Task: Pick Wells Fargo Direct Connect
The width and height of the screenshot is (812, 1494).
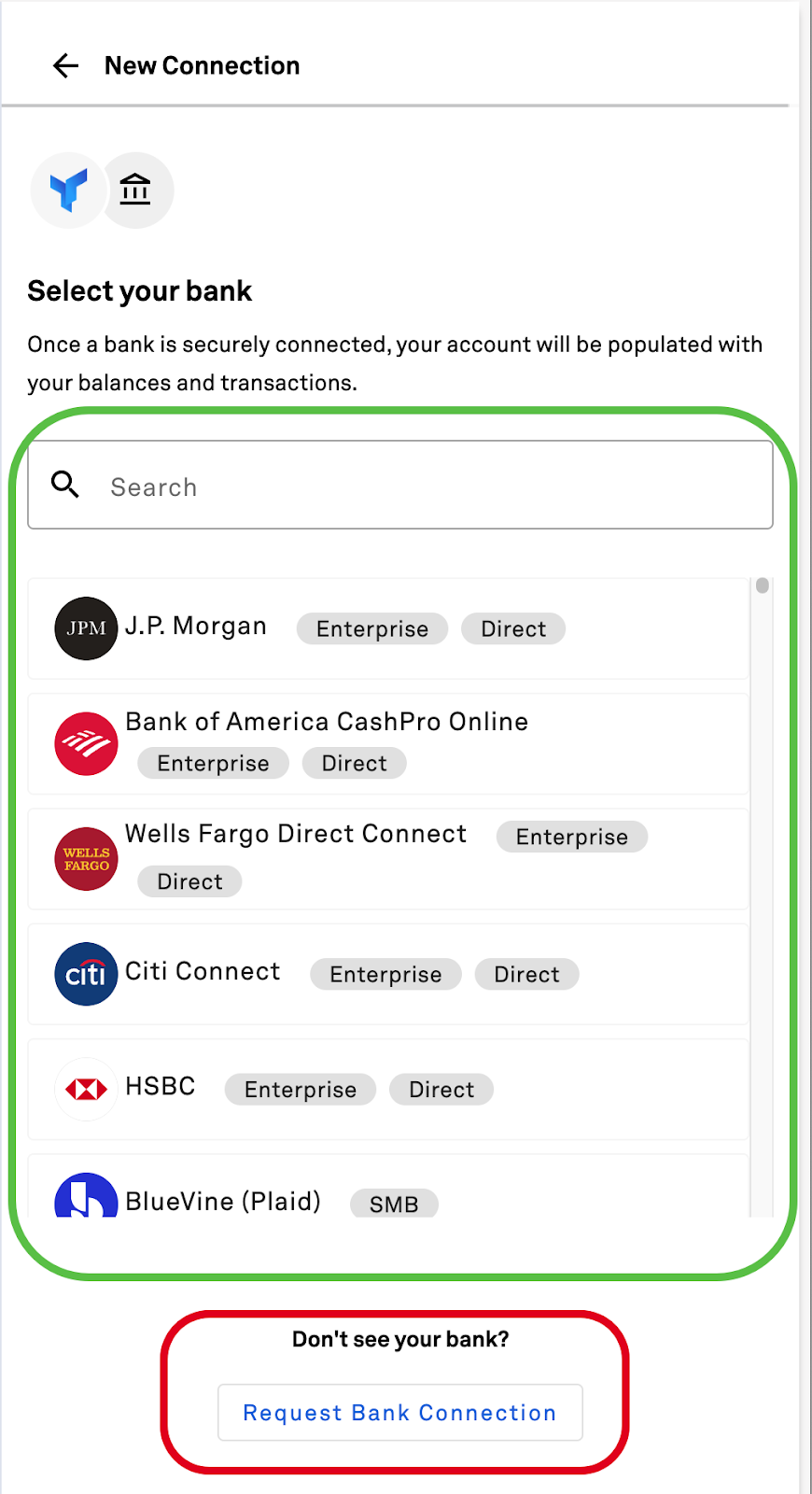Action: [x=388, y=859]
